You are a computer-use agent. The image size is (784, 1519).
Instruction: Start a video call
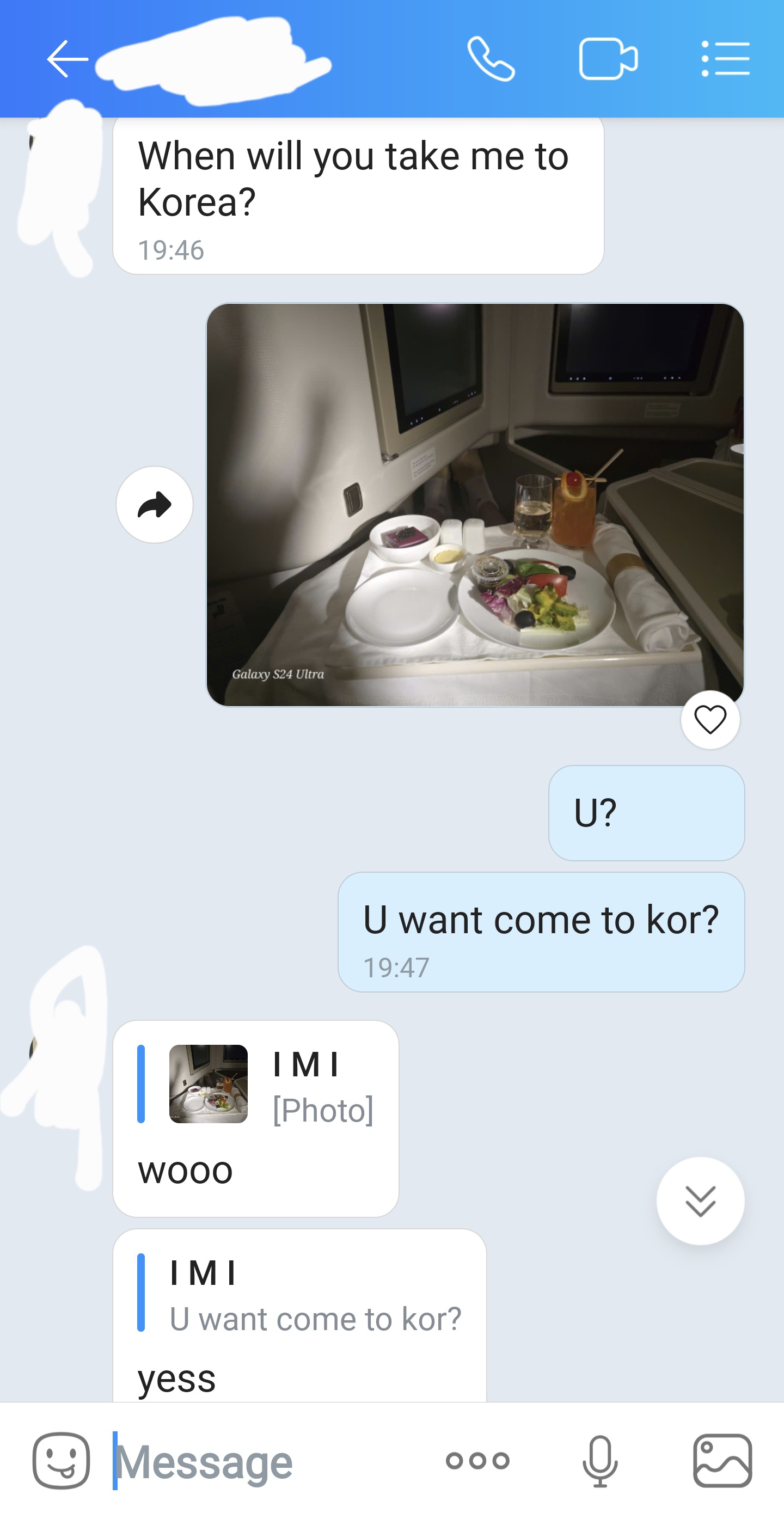click(608, 59)
